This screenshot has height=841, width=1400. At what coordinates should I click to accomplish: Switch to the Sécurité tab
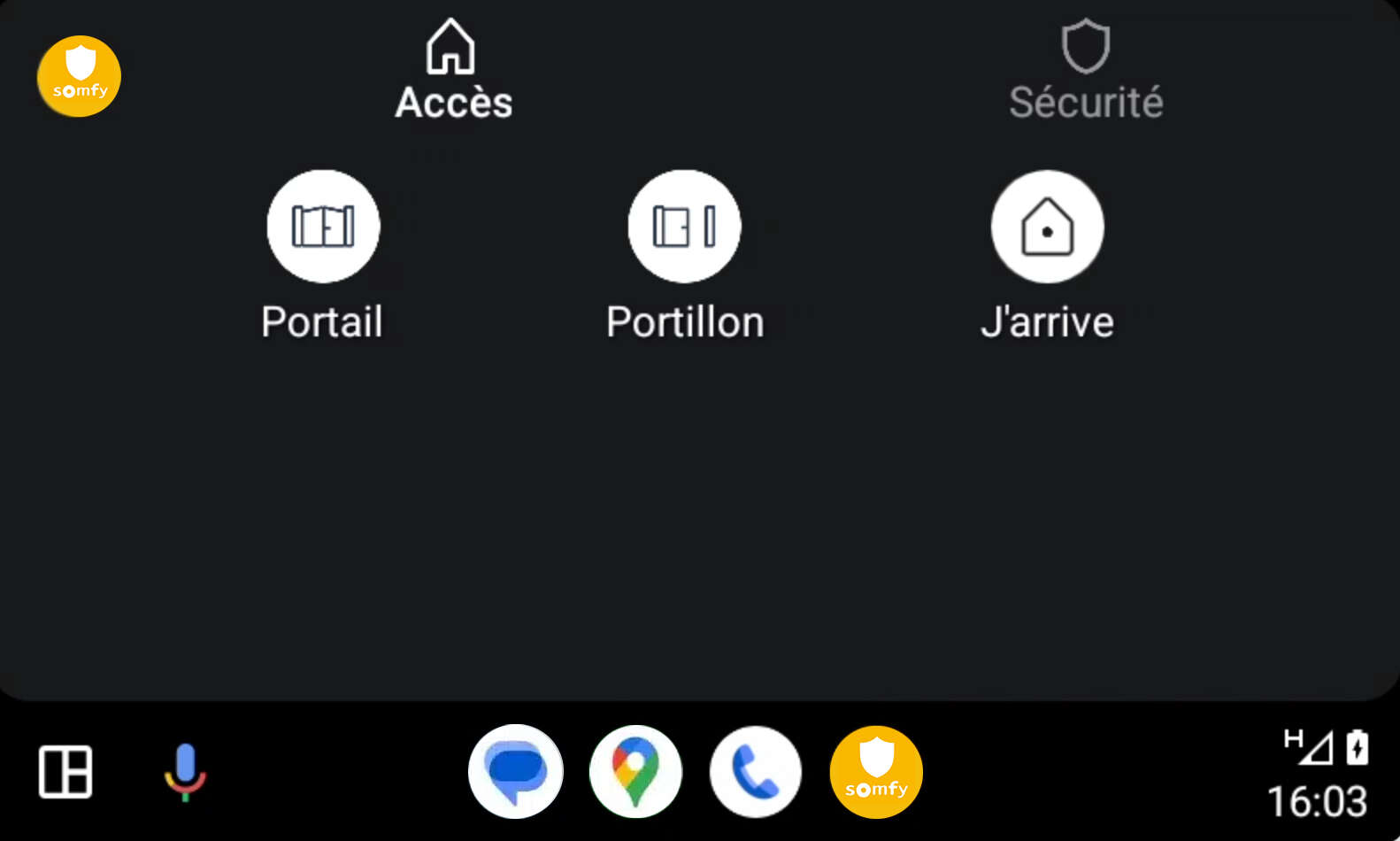(x=1086, y=71)
